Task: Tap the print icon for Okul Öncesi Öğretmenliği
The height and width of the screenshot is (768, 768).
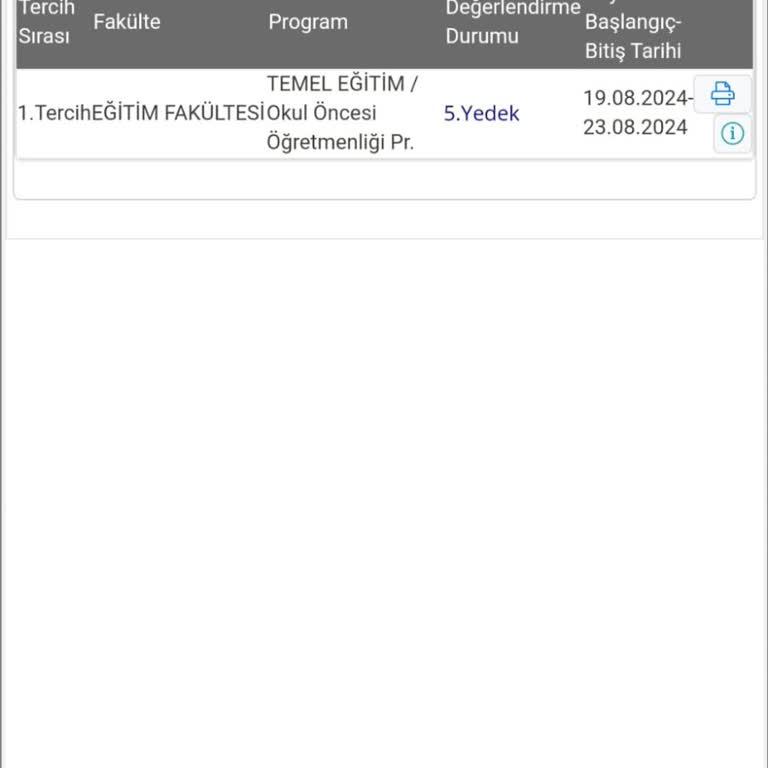Action: coord(722,94)
